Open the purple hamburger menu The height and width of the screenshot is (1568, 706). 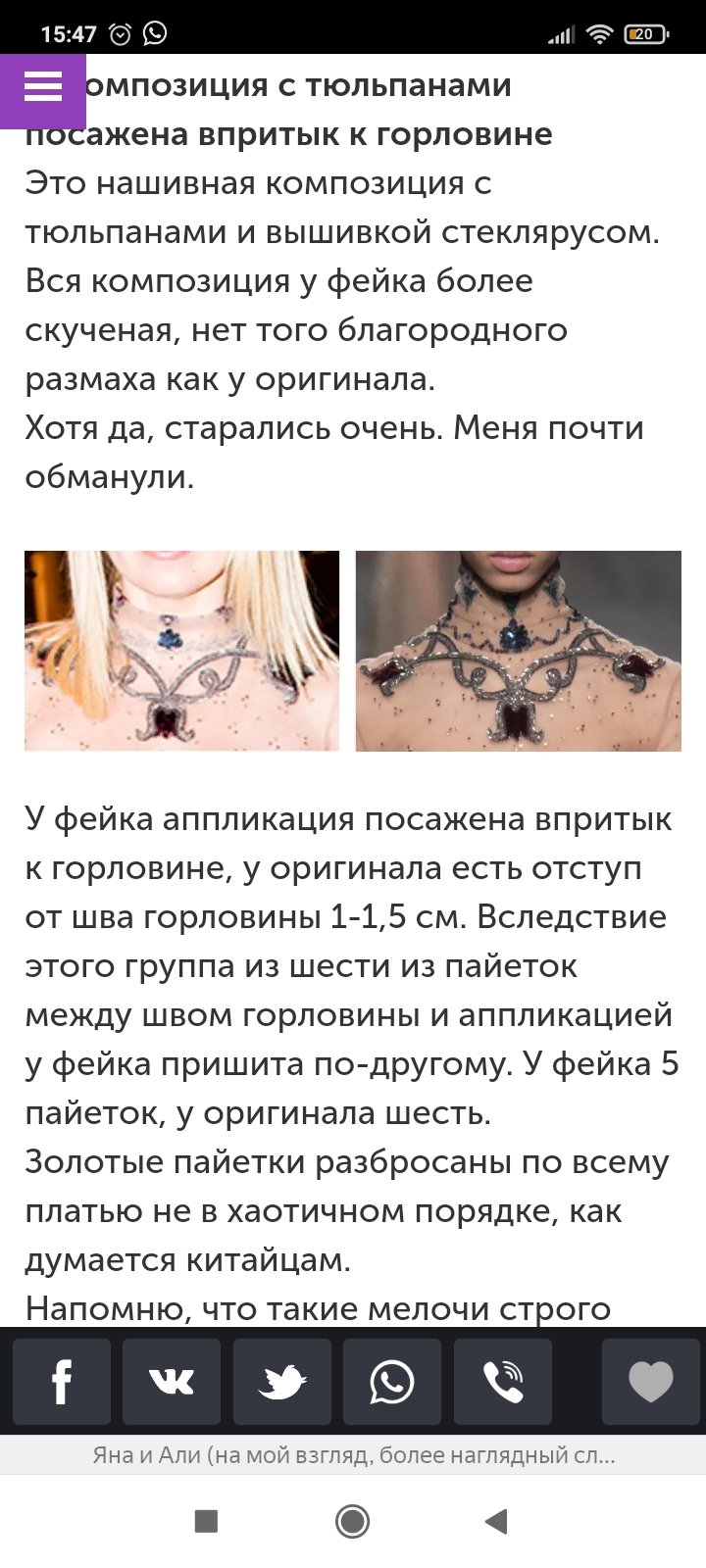42,90
